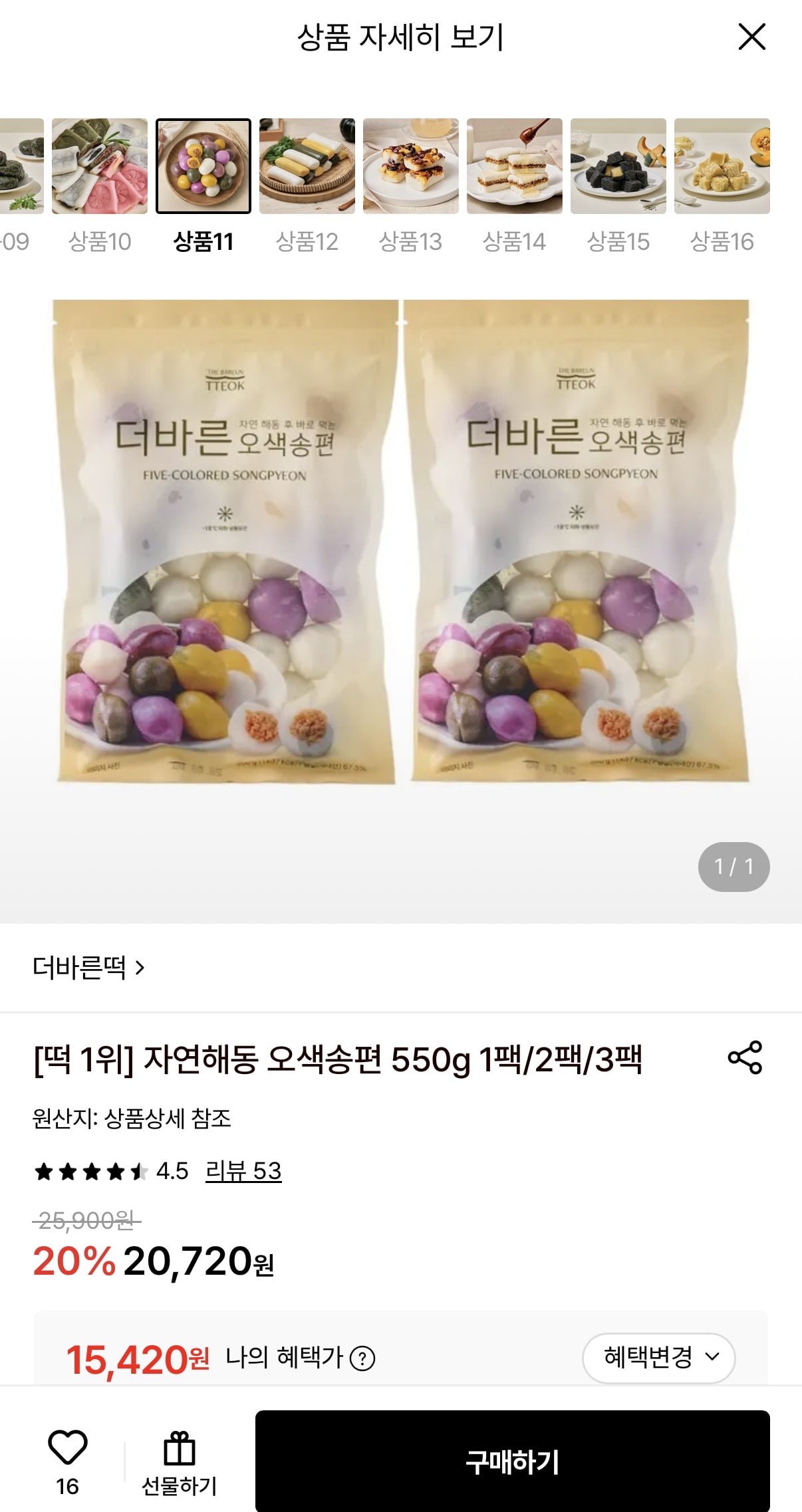Open the 더바른떡 brand page
The image size is (802, 1512).
[88, 968]
